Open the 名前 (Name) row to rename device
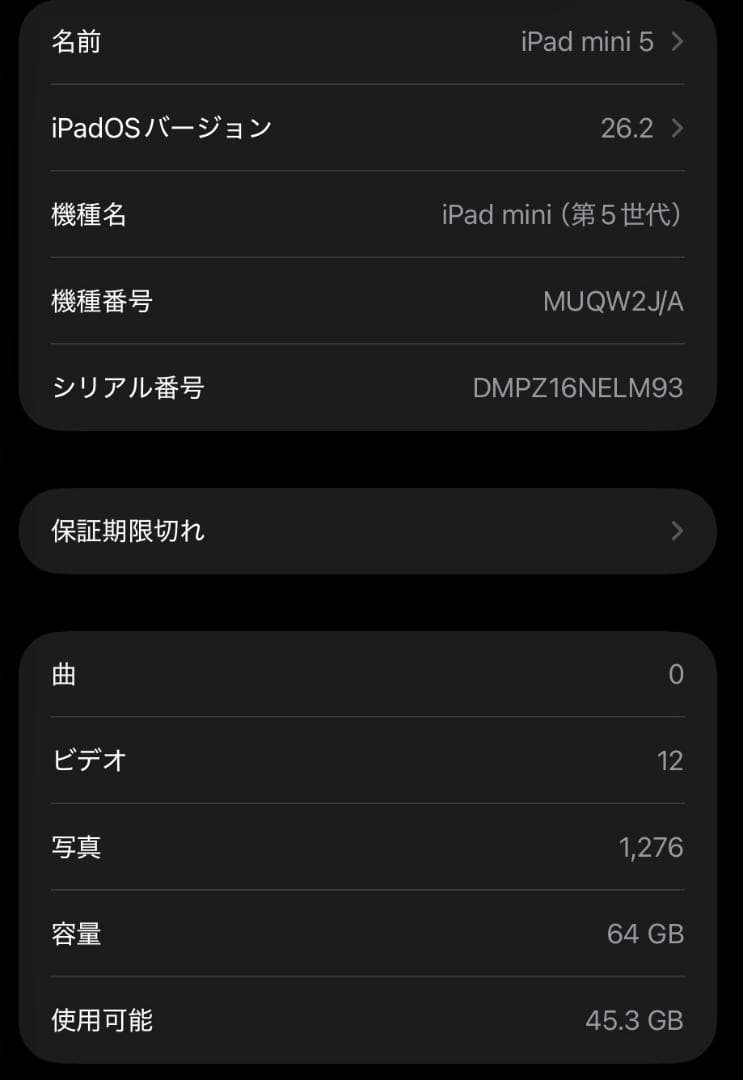Image resolution: width=743 pixels, height=1080 pixels. pos(370,41)
